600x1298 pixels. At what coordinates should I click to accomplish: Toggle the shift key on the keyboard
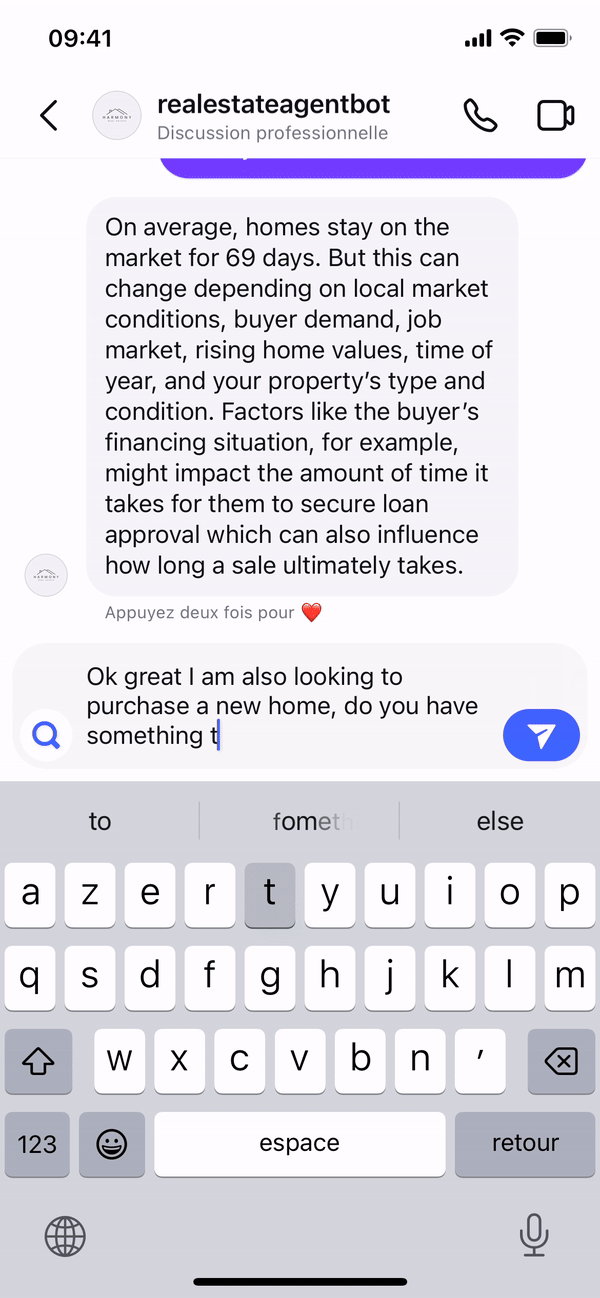coord(37,1060)
